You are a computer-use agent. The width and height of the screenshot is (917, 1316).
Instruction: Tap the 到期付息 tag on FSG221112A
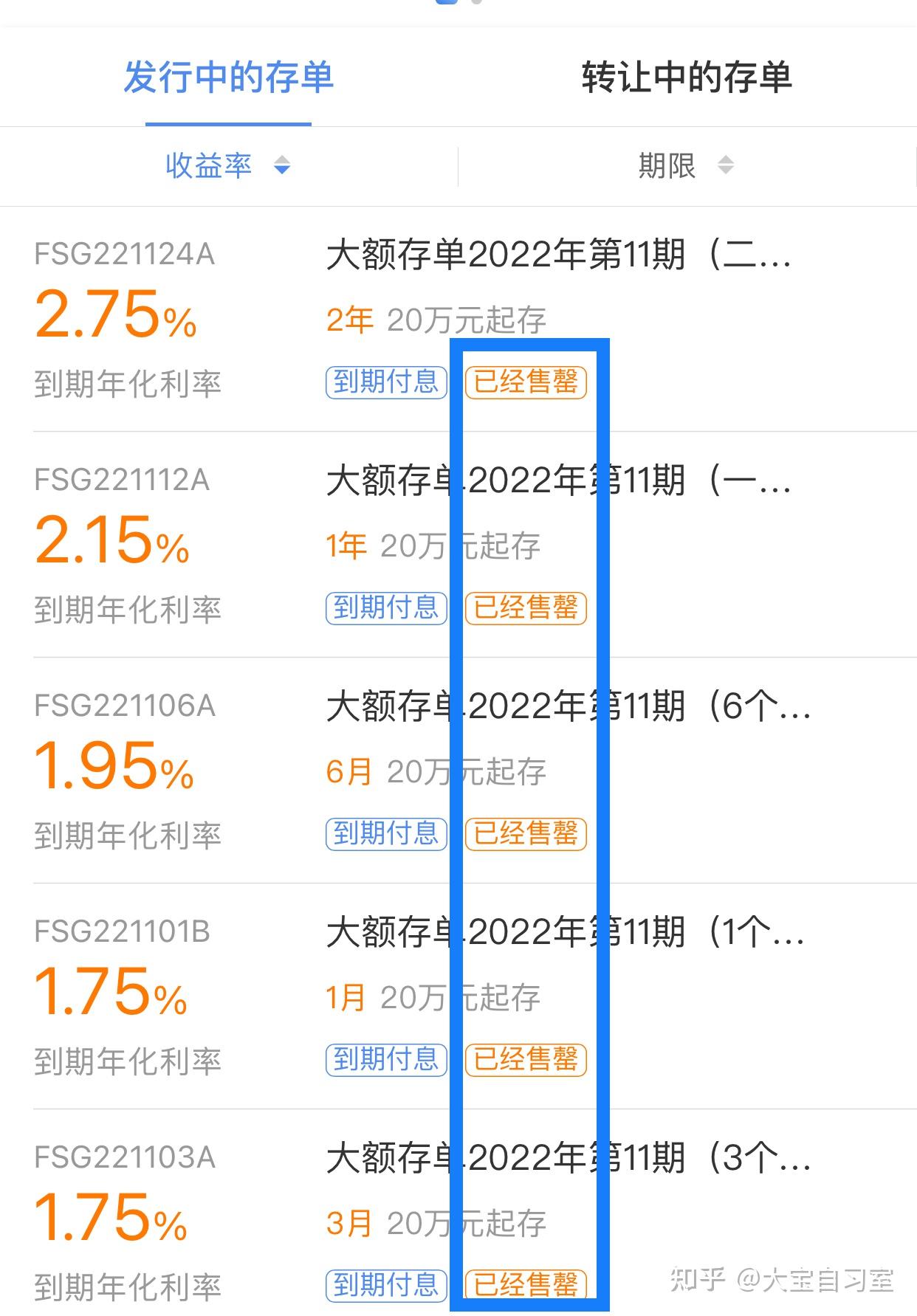point(385,607)
